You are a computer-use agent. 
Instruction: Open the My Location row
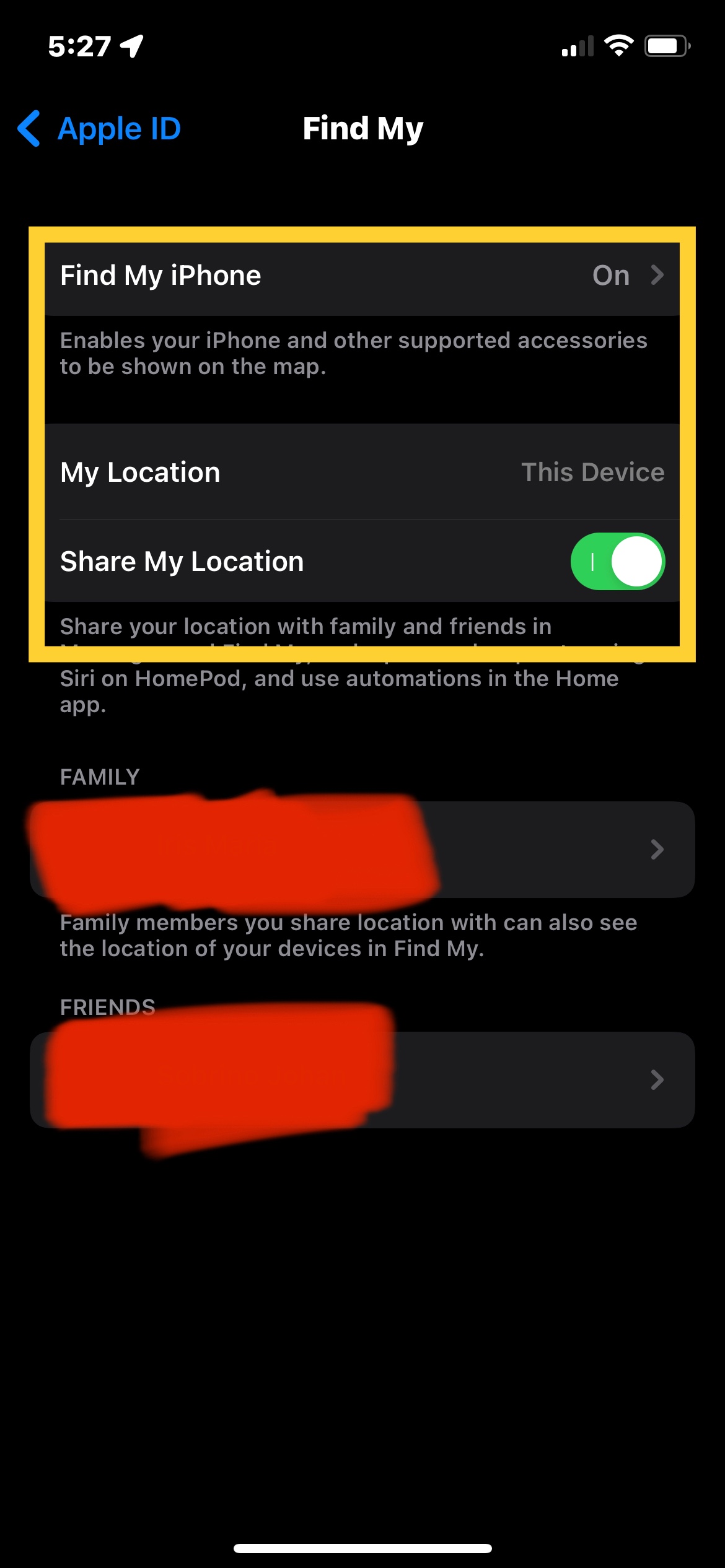(x=362, y=473)
